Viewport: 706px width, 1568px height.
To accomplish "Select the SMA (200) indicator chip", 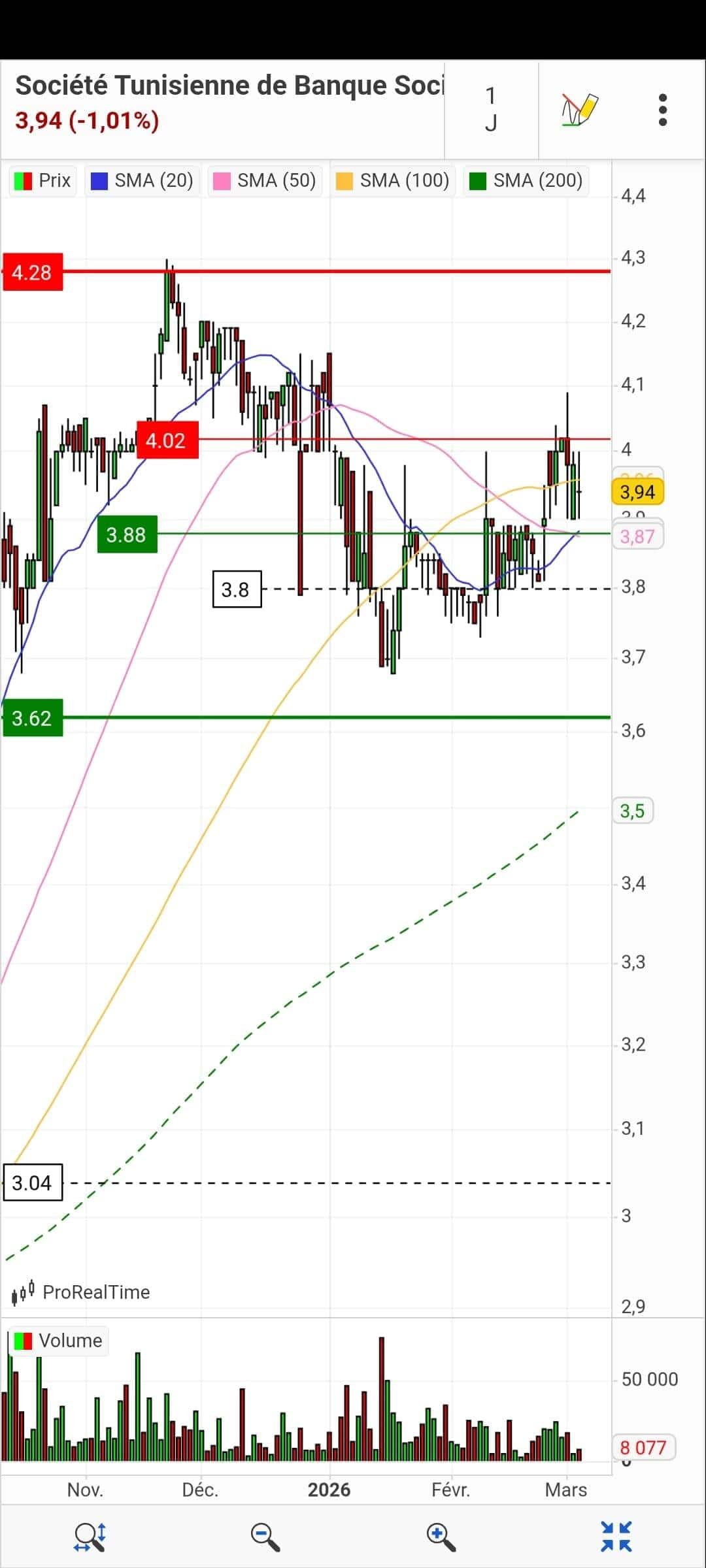I will tap(526, 181).
